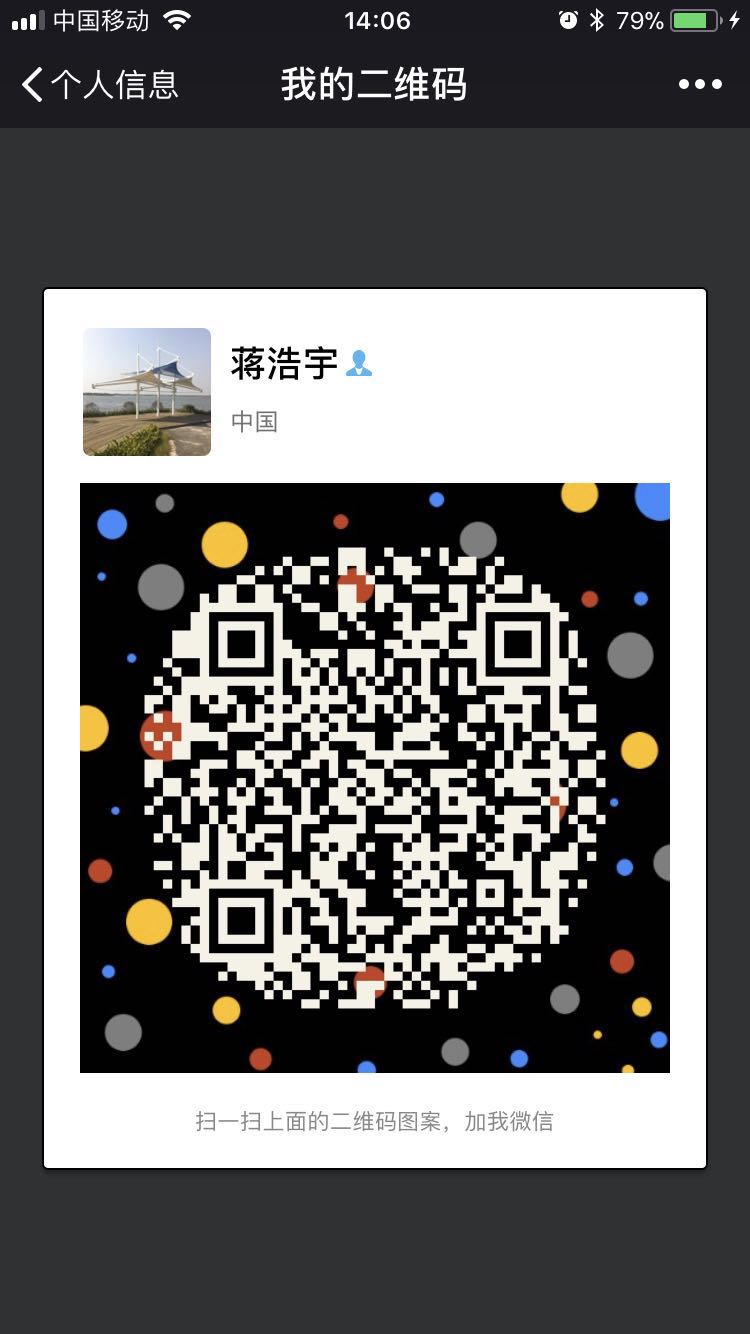
Task: Open the three-dot more options menu
Action: (700, 85)
